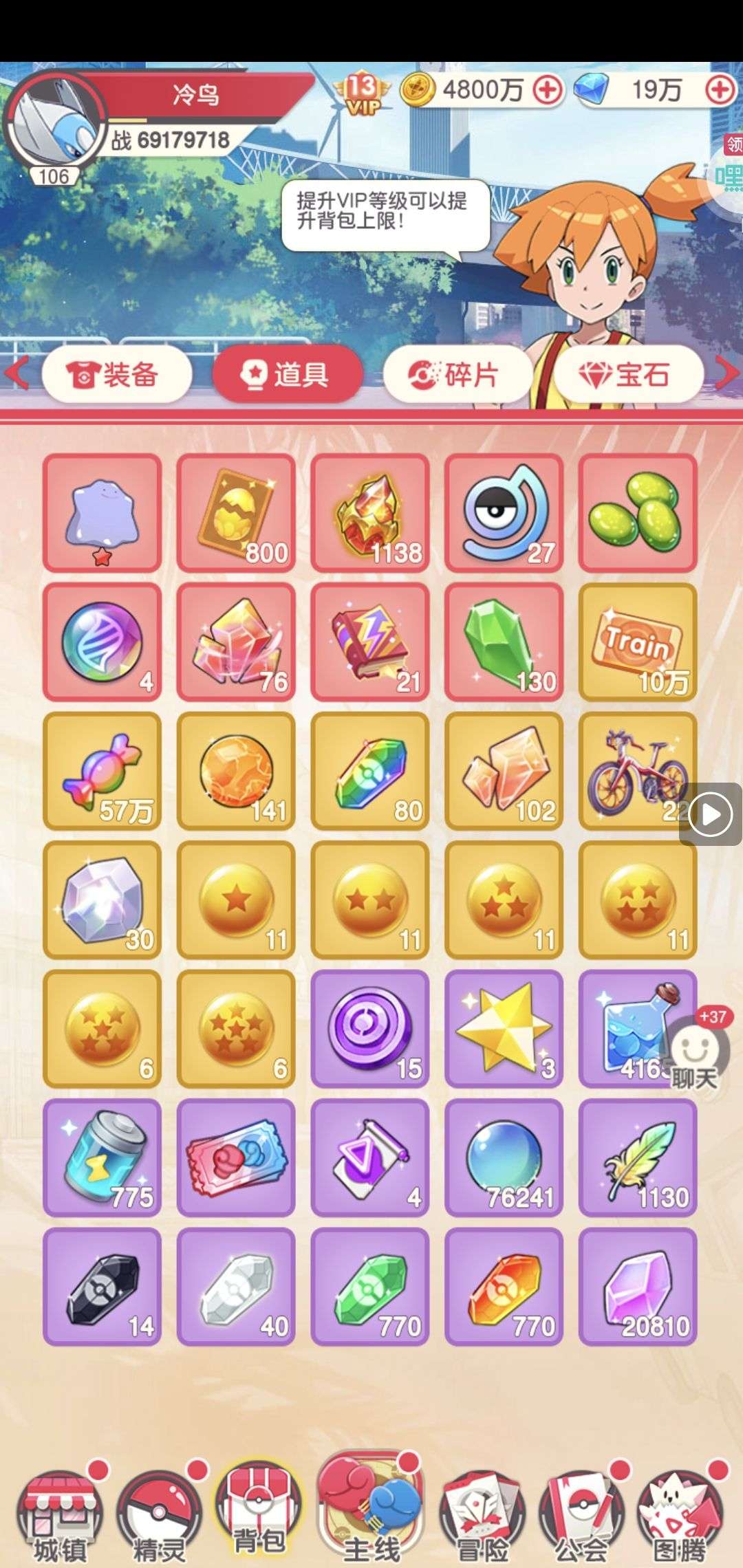Open the Ditto item tile
The width and height of the screenshot is (743, 1568).
[102, 513]
